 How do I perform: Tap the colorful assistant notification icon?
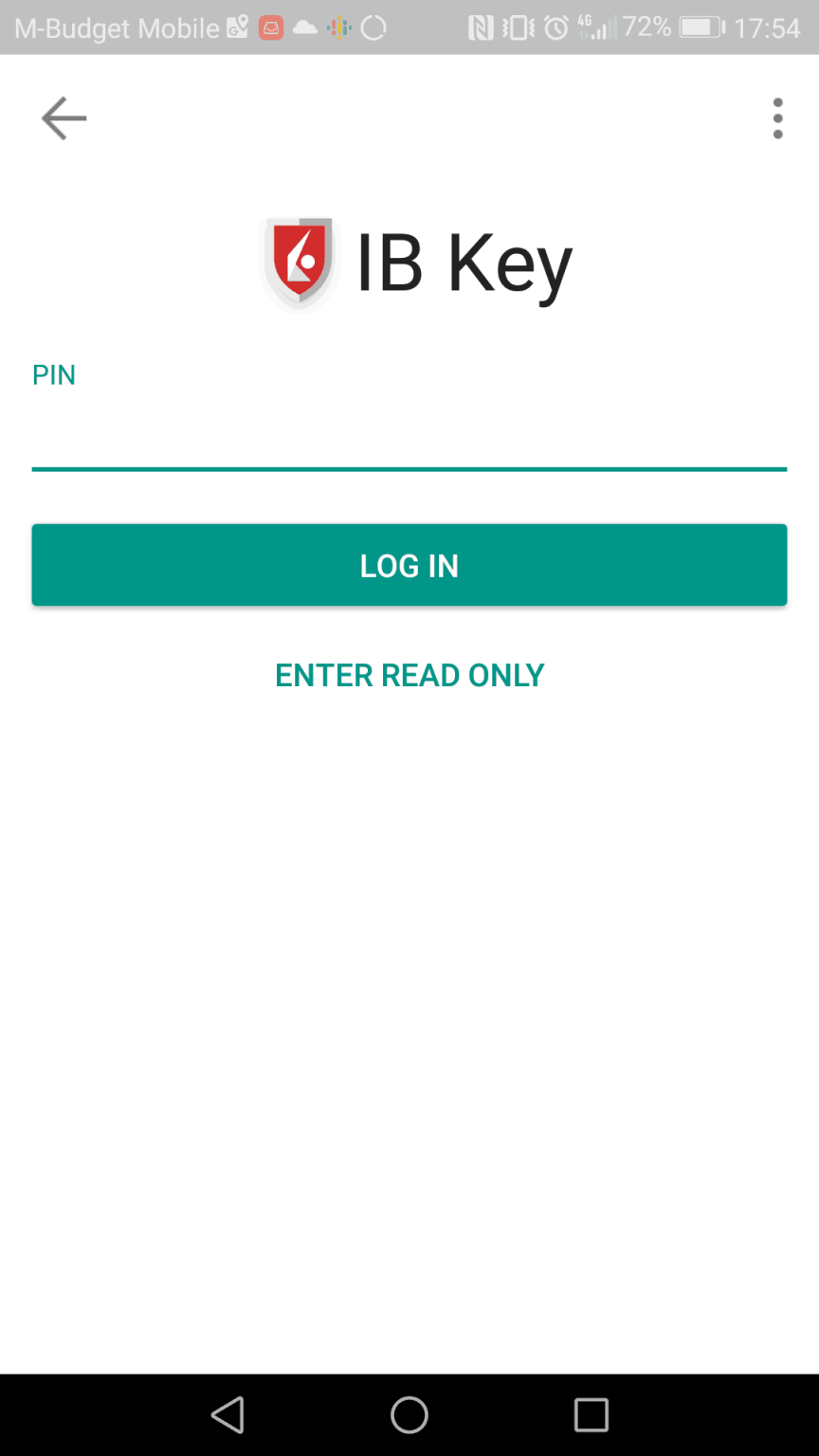tap(338, 27)
